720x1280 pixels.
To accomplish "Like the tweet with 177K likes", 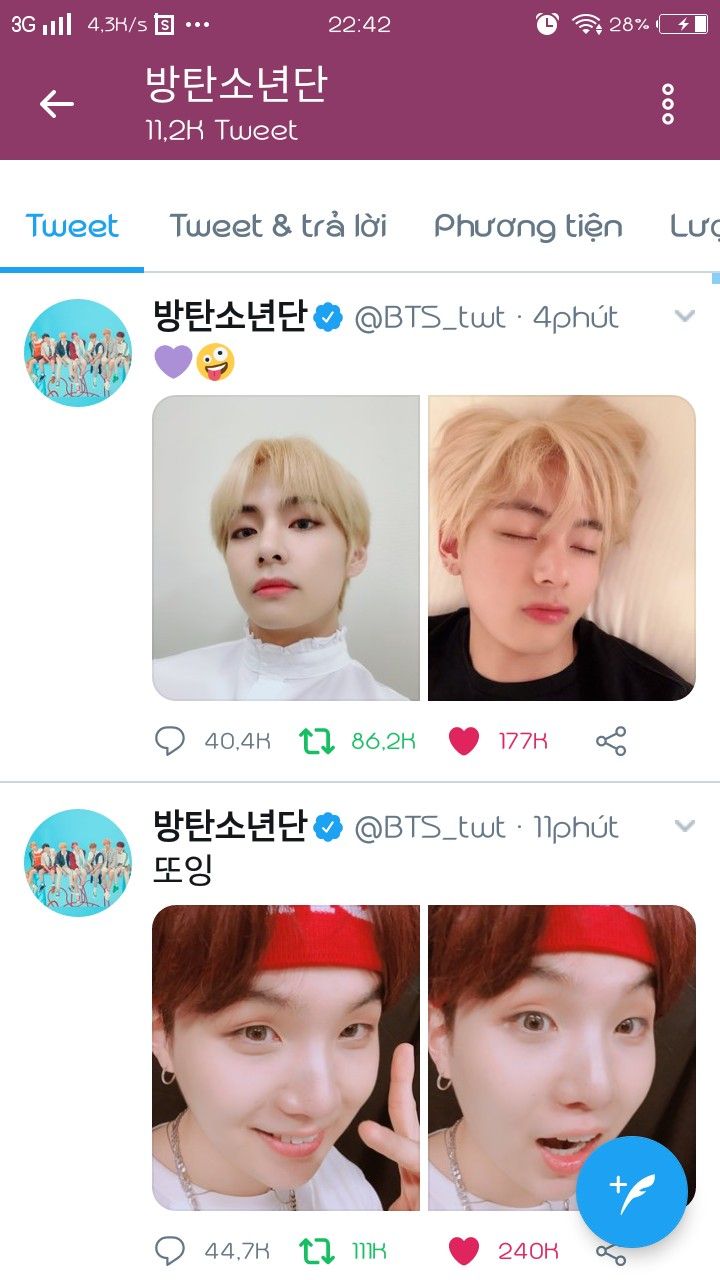I will (x=464, y=741).
